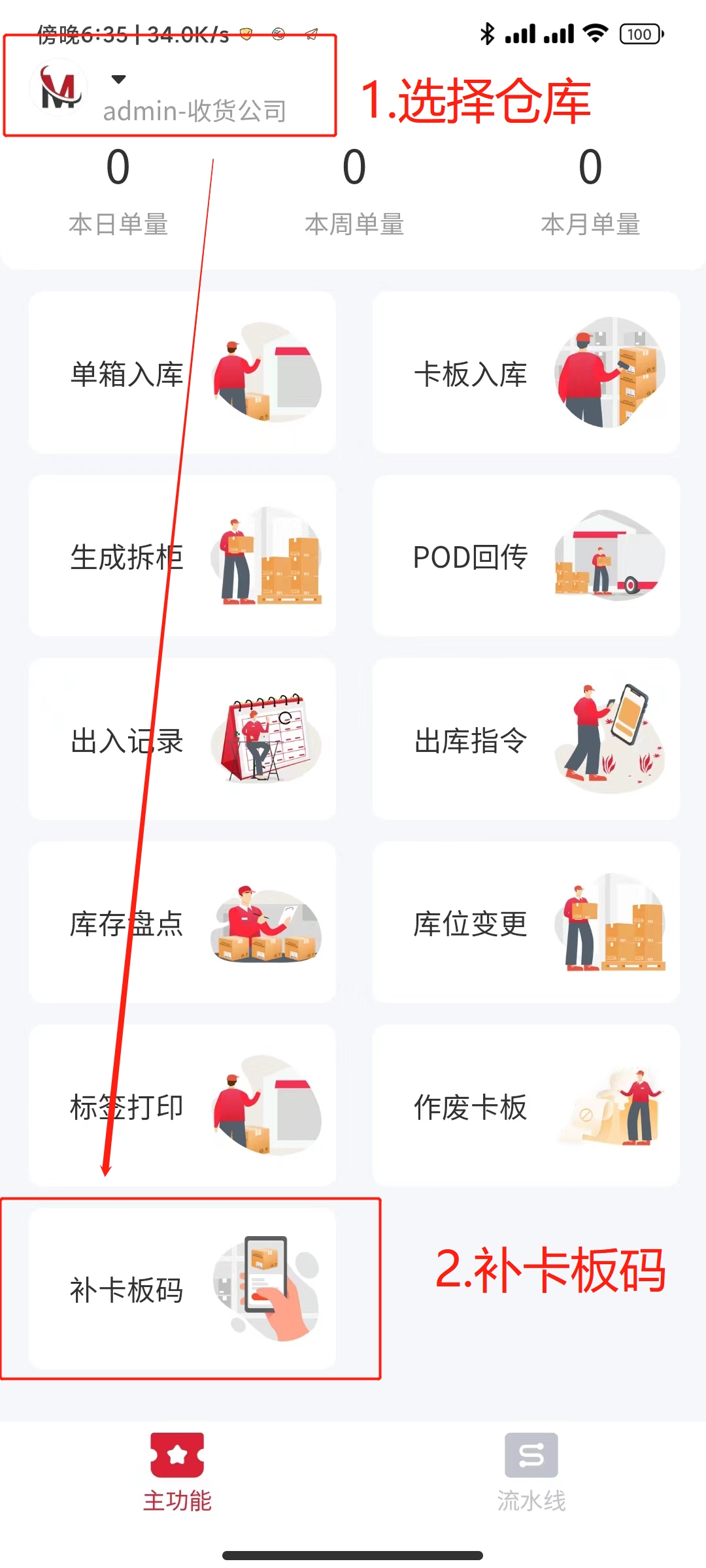Launch 标签打印 label printing
Image resolution: width=706 pixels, height=1568 pixels.
point(182,1105)
